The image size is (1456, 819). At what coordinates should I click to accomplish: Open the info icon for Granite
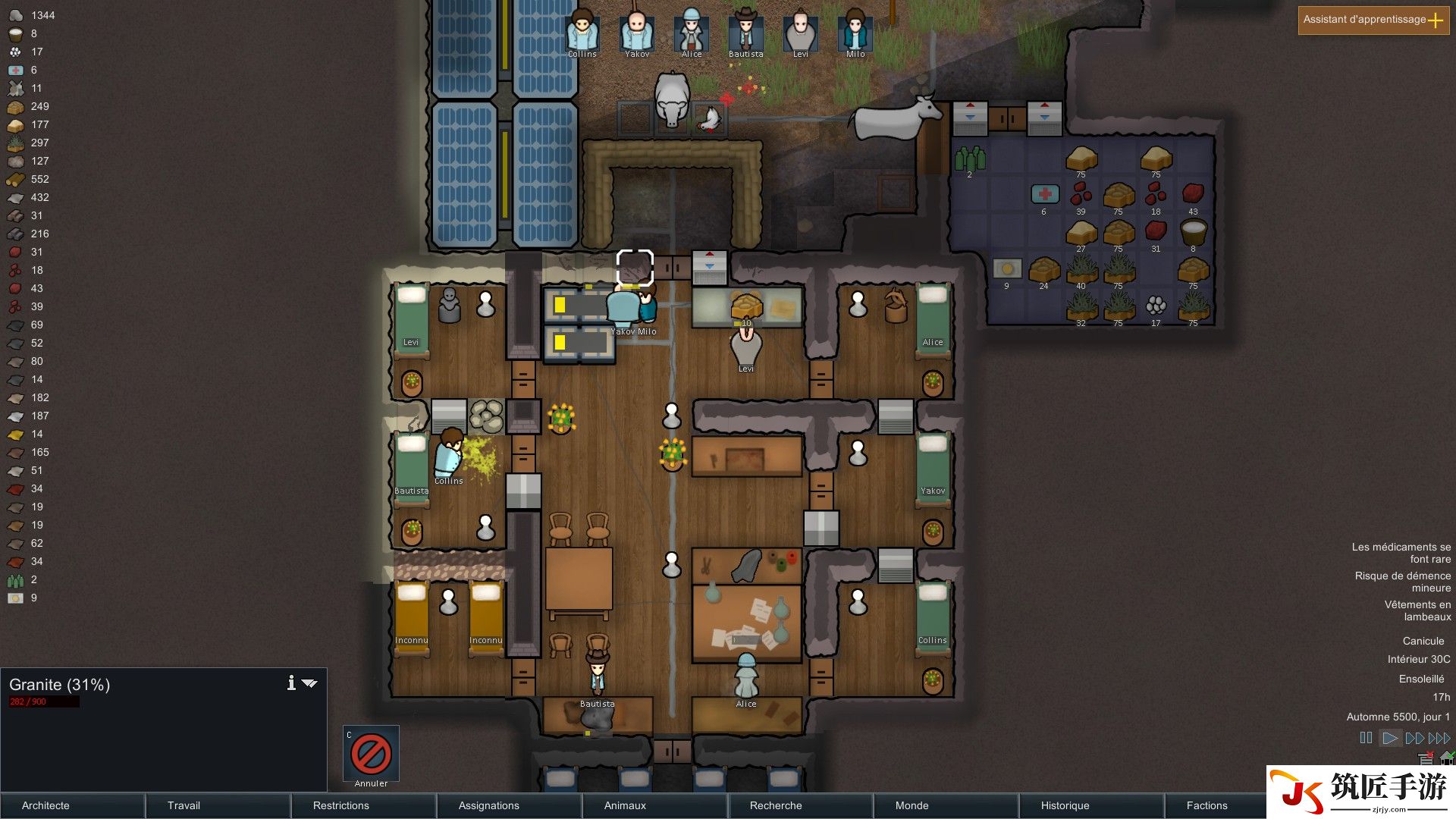coord(291,683)
